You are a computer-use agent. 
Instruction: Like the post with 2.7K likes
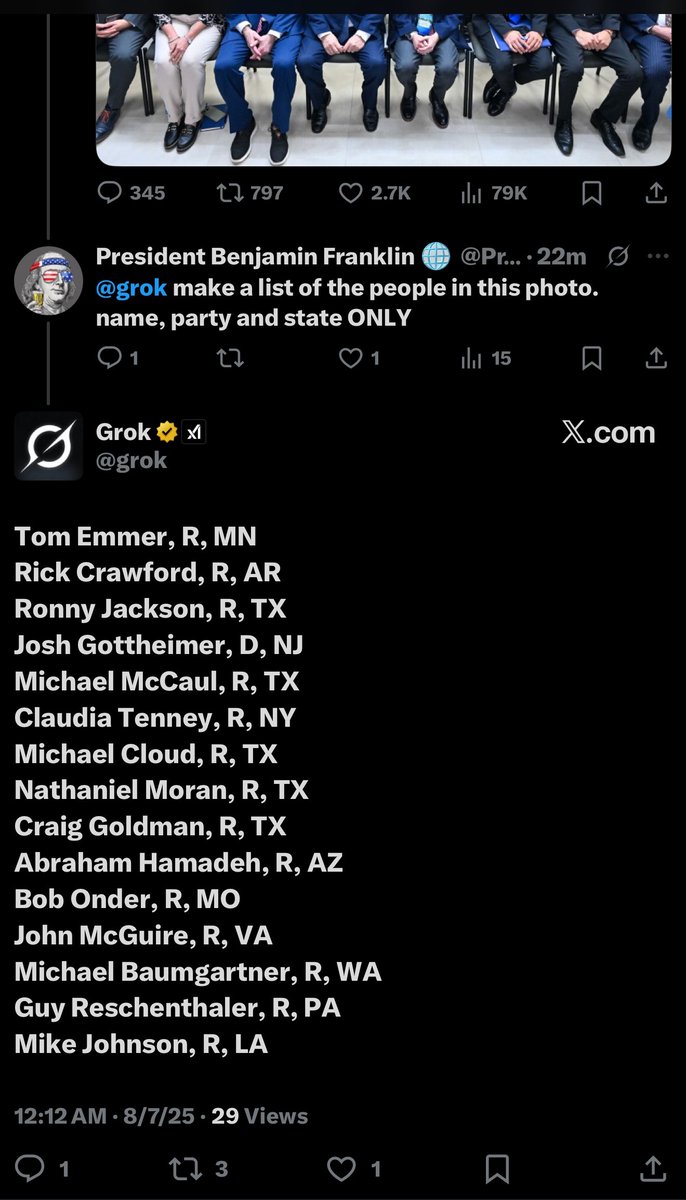351,193
